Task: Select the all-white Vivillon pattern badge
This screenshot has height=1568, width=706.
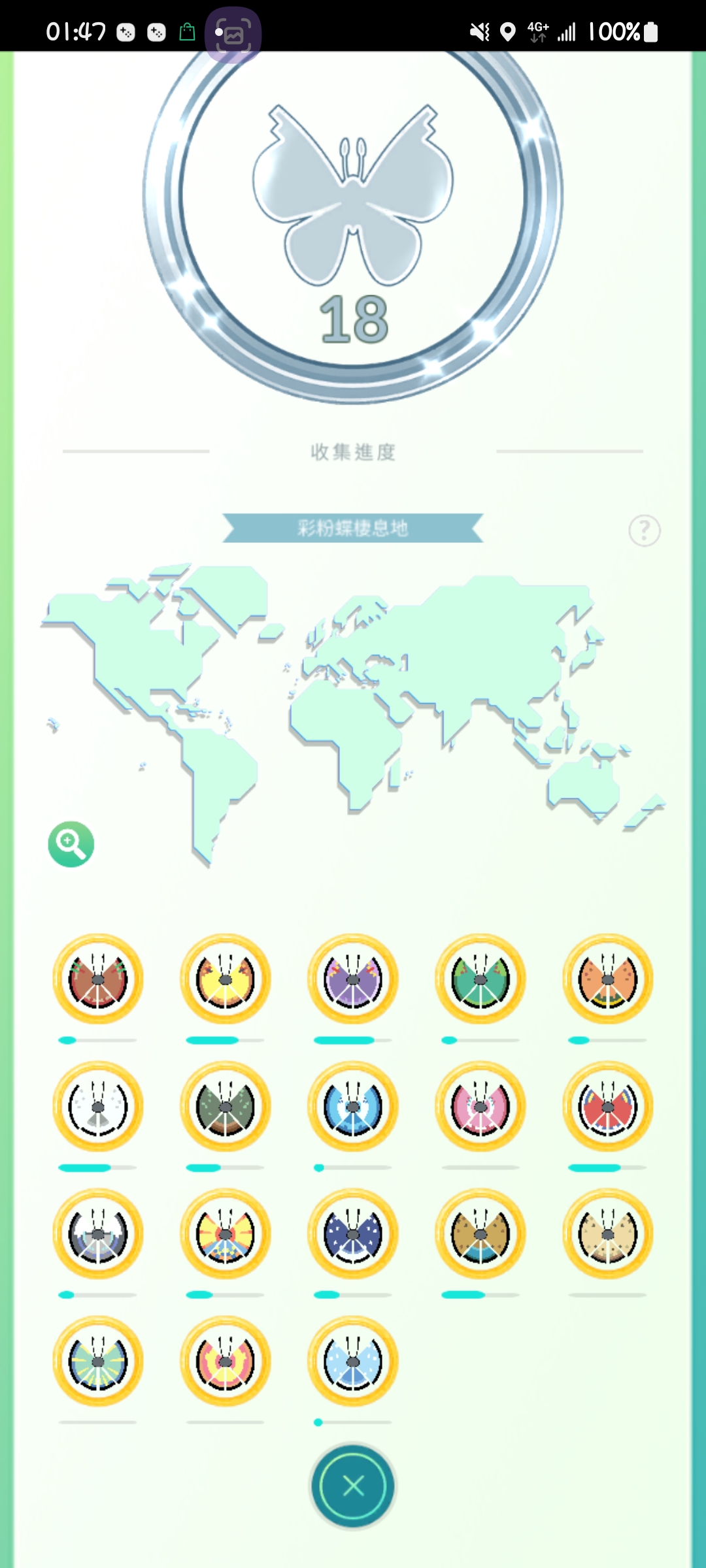Action: pyautogui.click(x=98, y=1106)
